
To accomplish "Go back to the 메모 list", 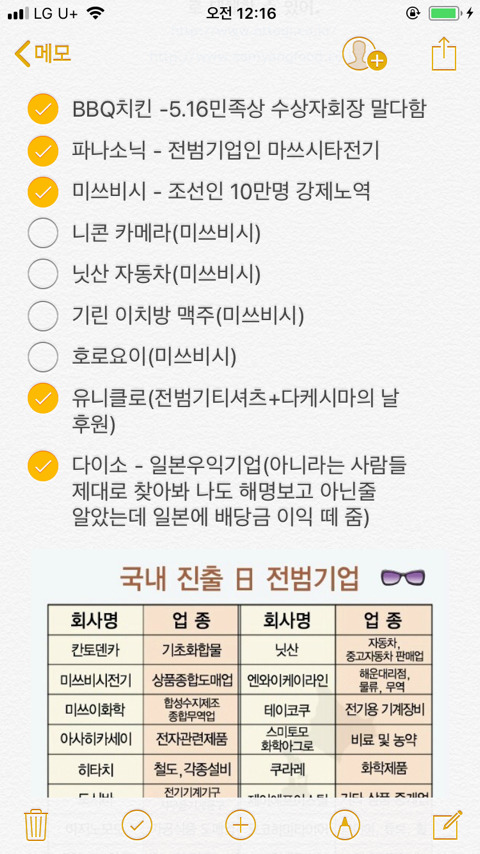I will tap(42, 53).
